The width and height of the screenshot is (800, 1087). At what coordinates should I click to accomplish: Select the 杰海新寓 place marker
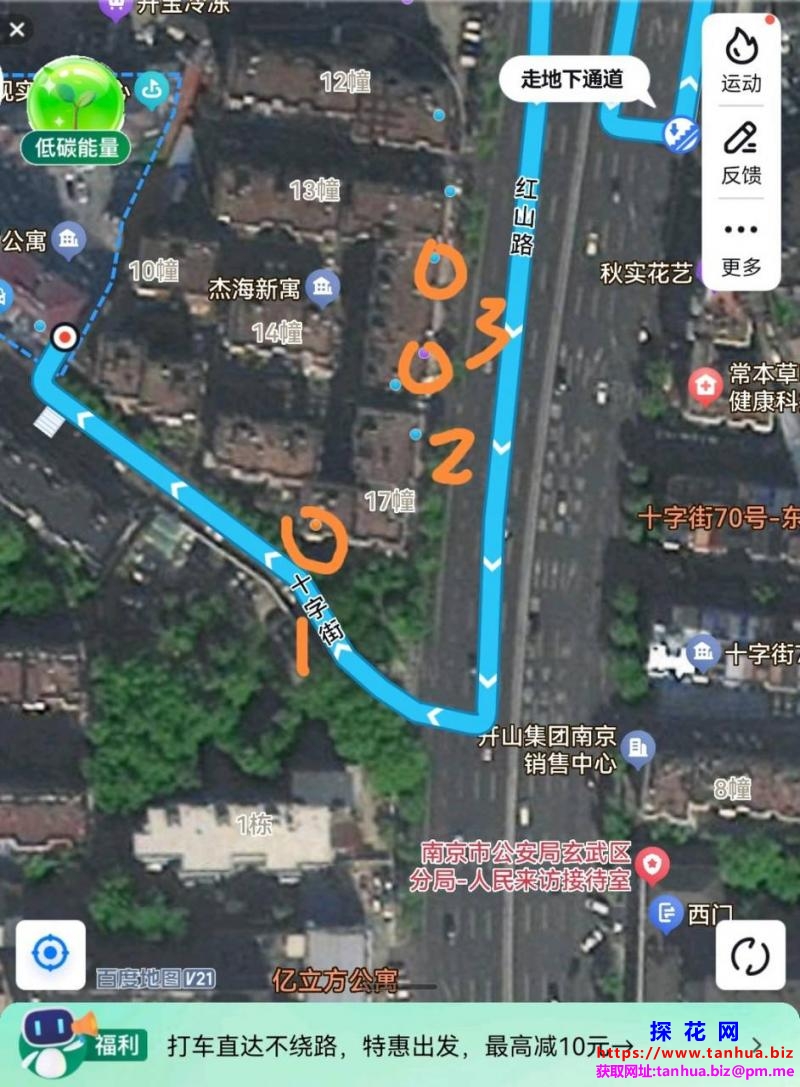coord(322,289)
